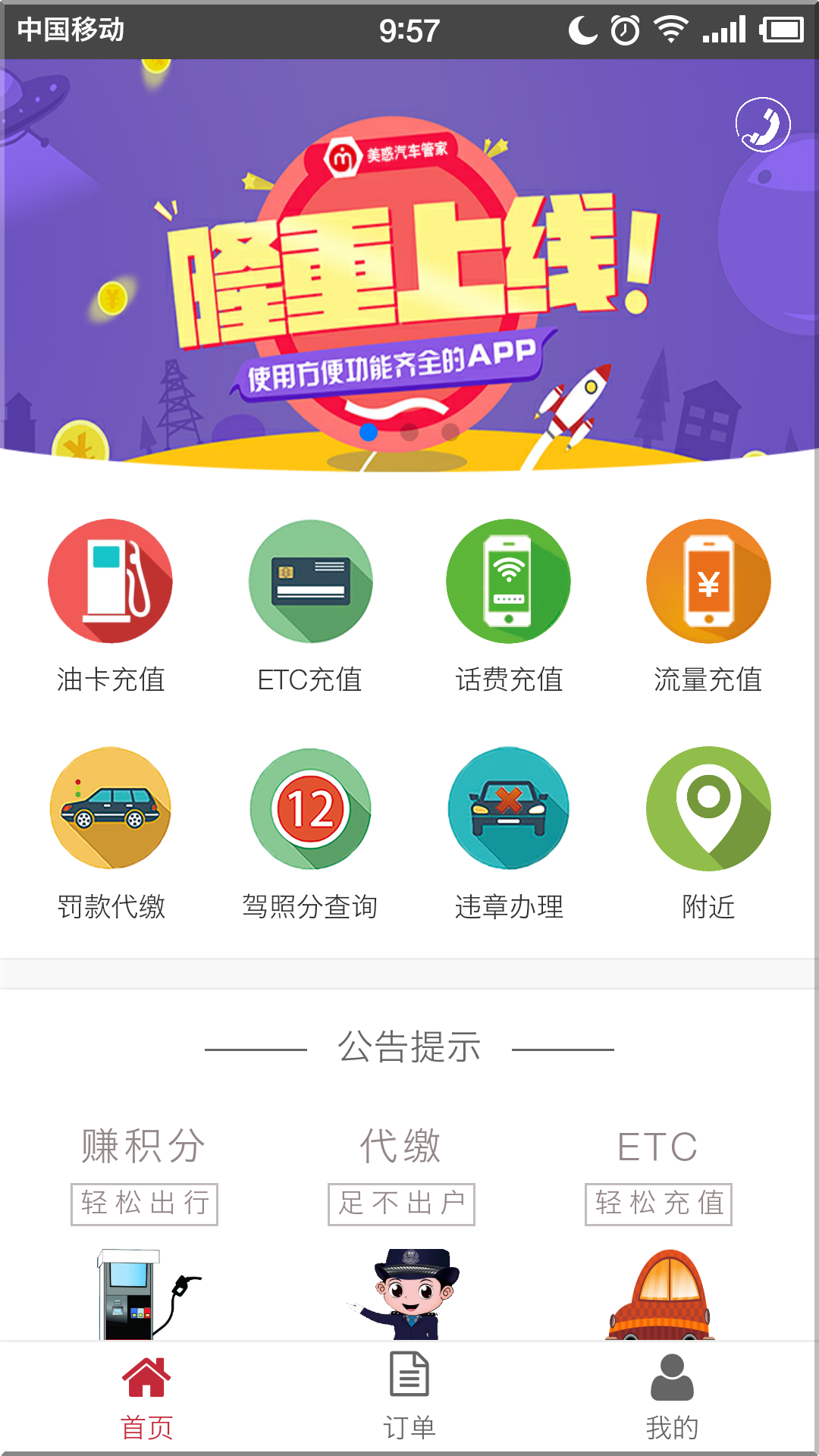
Task: Select the second carousel indicator dot
Action: [x=409, y=434]
